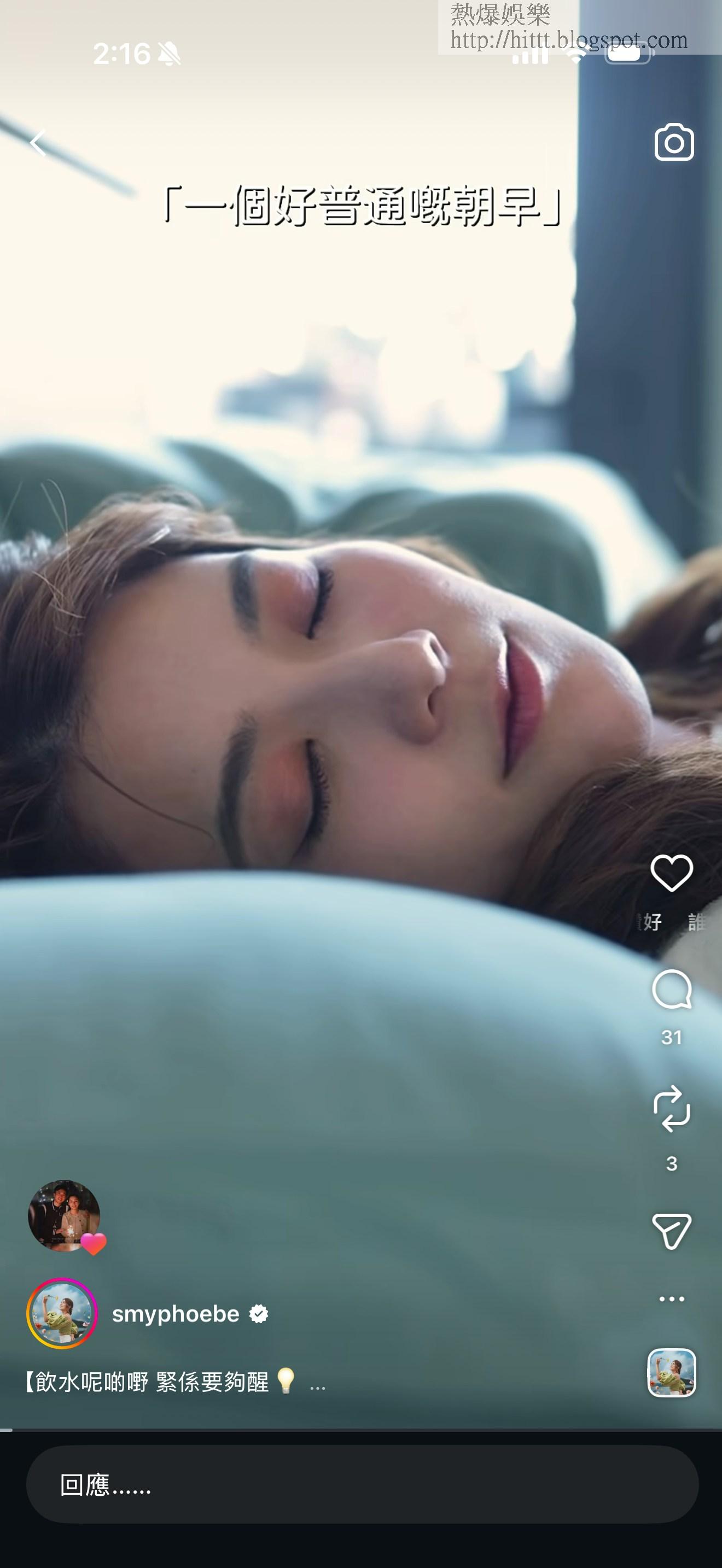Open the audio thumbnail for this reel
This screenshot has height=1568, width=722.
coord(671,1372)
